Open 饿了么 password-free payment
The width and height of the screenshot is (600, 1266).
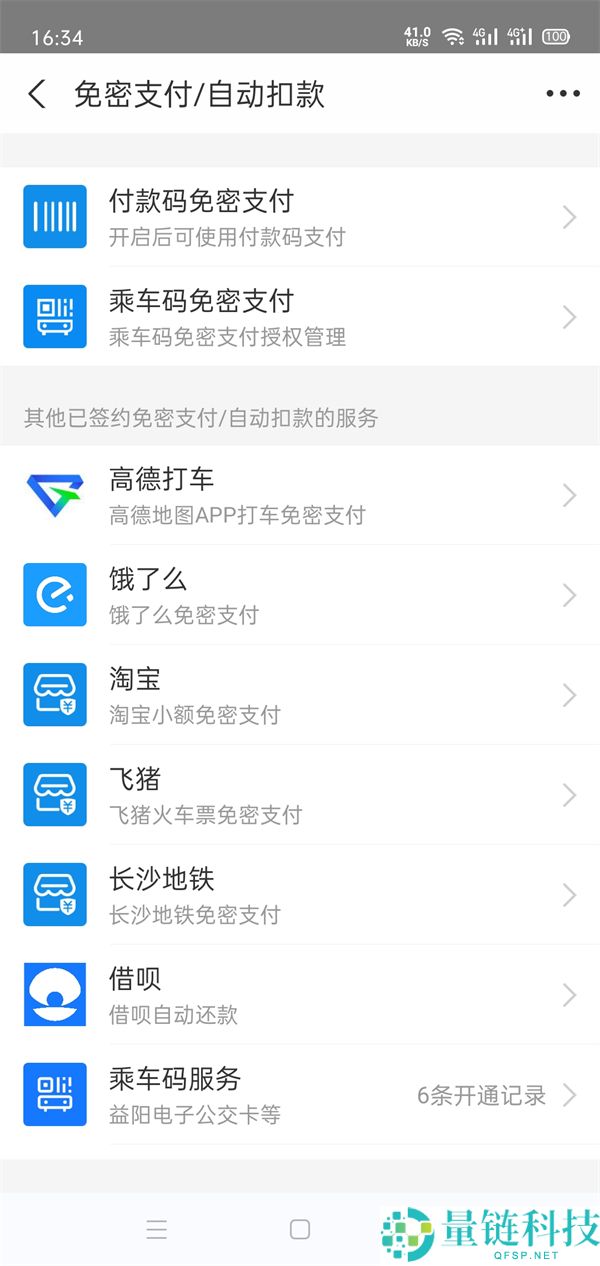pos(300,595)
